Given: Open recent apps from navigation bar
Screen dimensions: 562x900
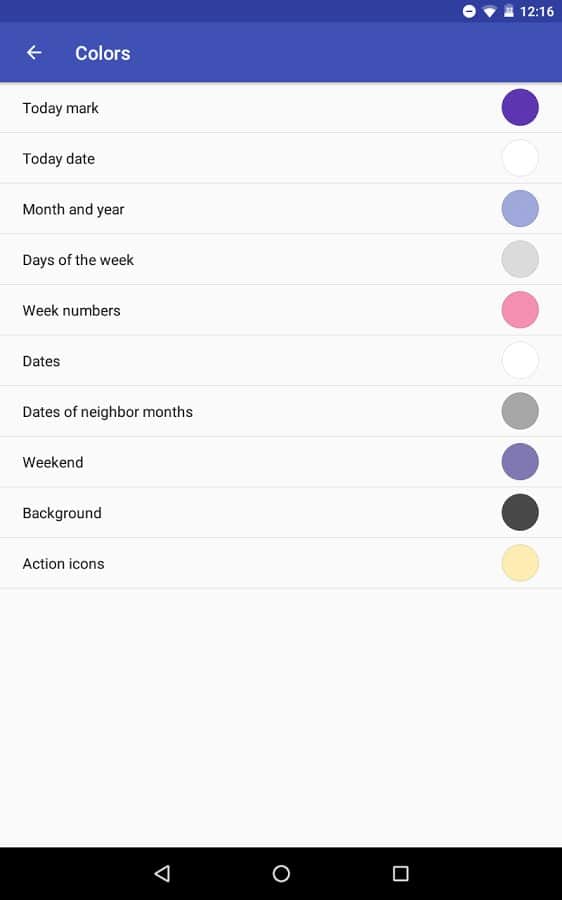Looking at the screenshot, I should (400, 874).
